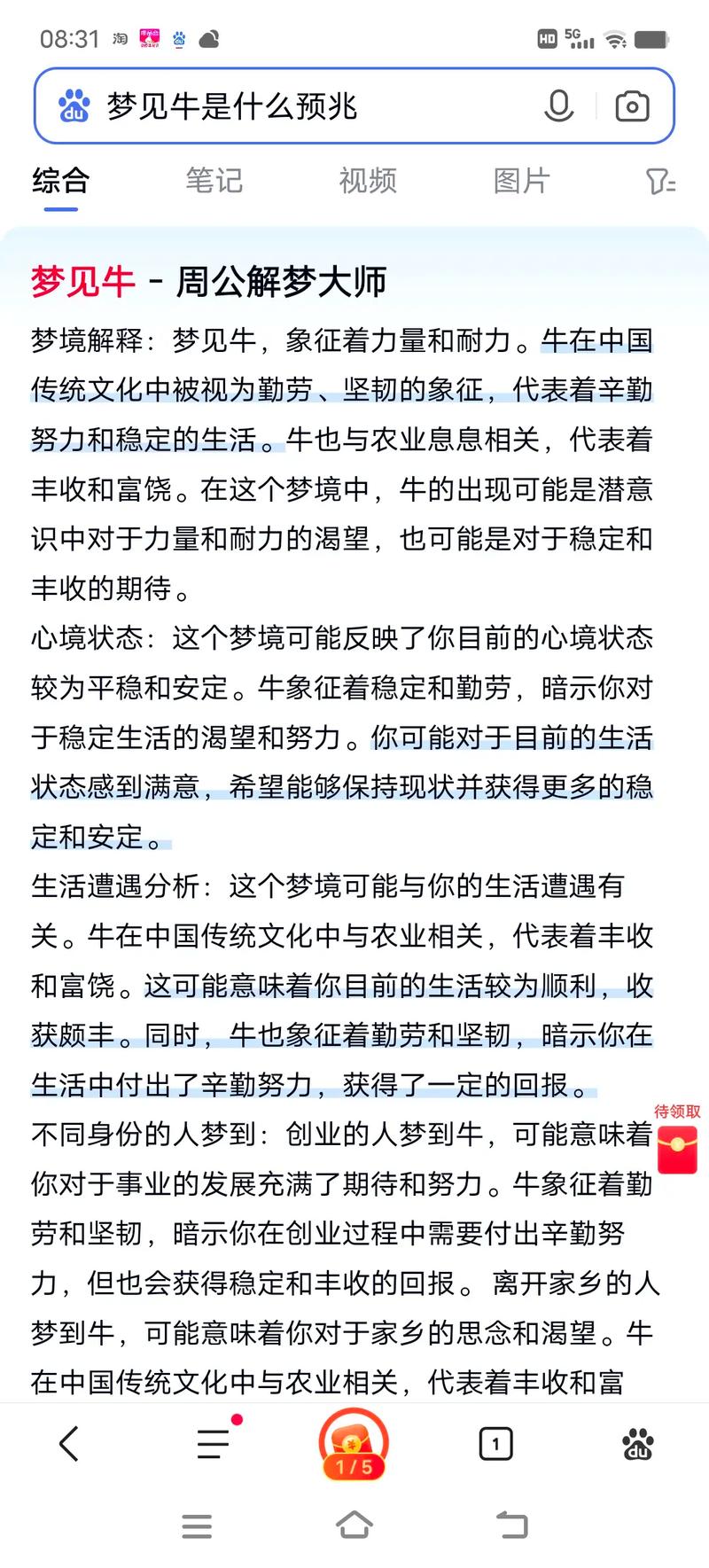This screenshot has height=1568, width=709.
Task: Open the 梦见牛 - 周公解梦大师 result
Action: [208, 282]
